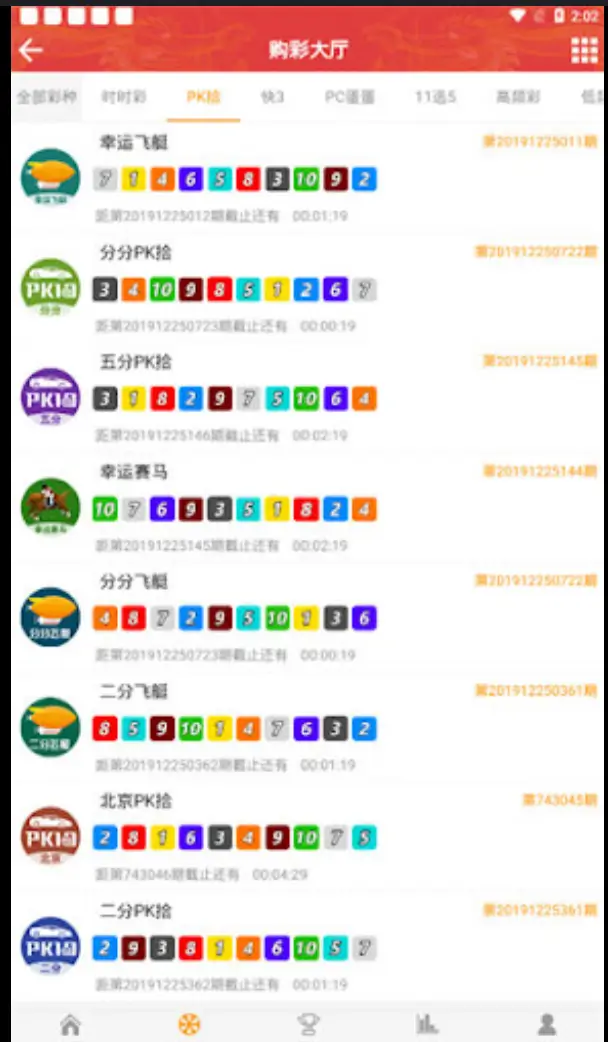608x1042 pixels.
Task: Open the 分分PK拾 lottery row
Action: pos(300,287)
